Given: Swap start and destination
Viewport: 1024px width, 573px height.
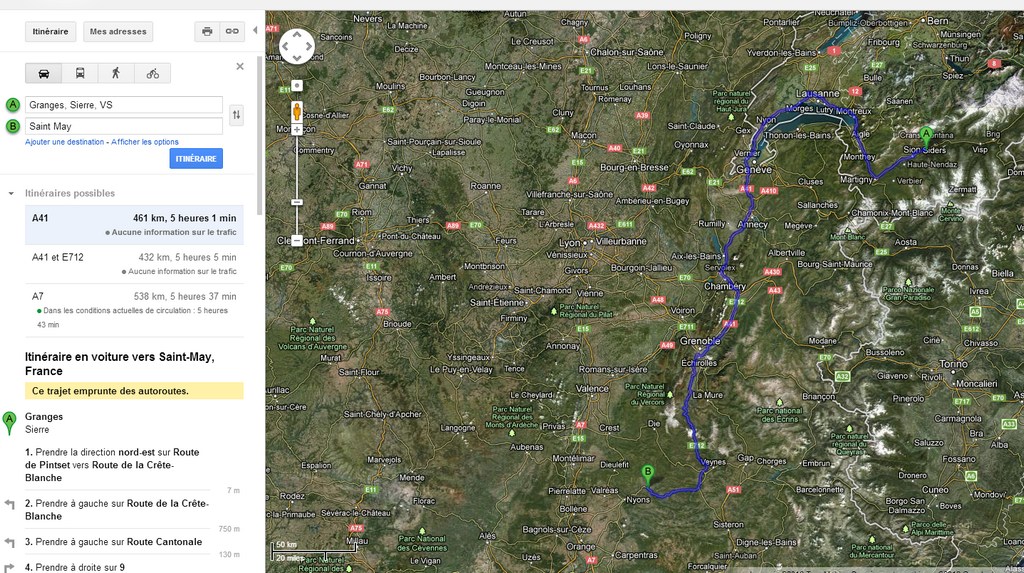Looking at the screenshot, I should point(236,115).
